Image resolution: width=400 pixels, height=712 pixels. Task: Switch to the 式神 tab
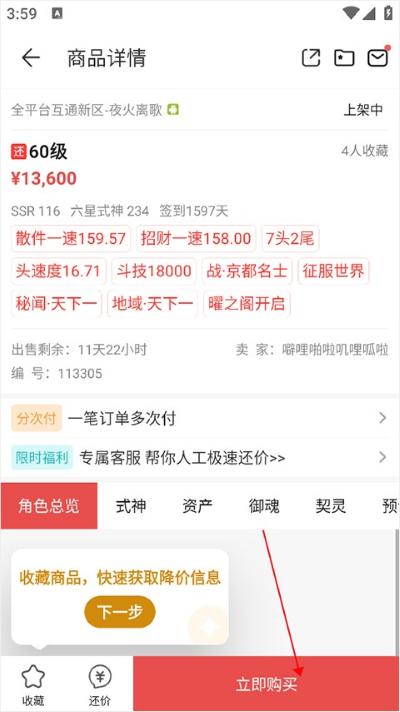click(131, 506)
